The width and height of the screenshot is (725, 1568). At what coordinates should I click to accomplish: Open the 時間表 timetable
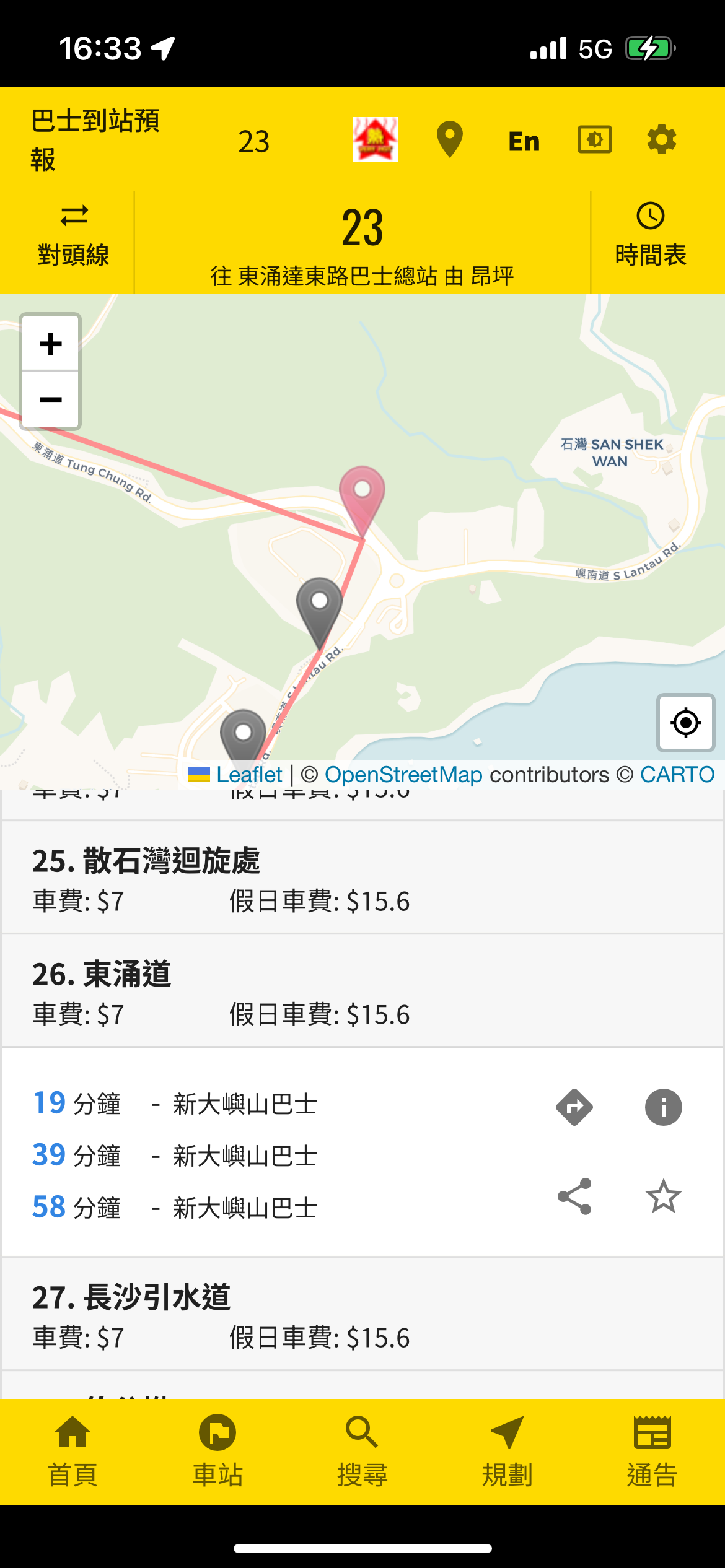click(x=651, y=235)
